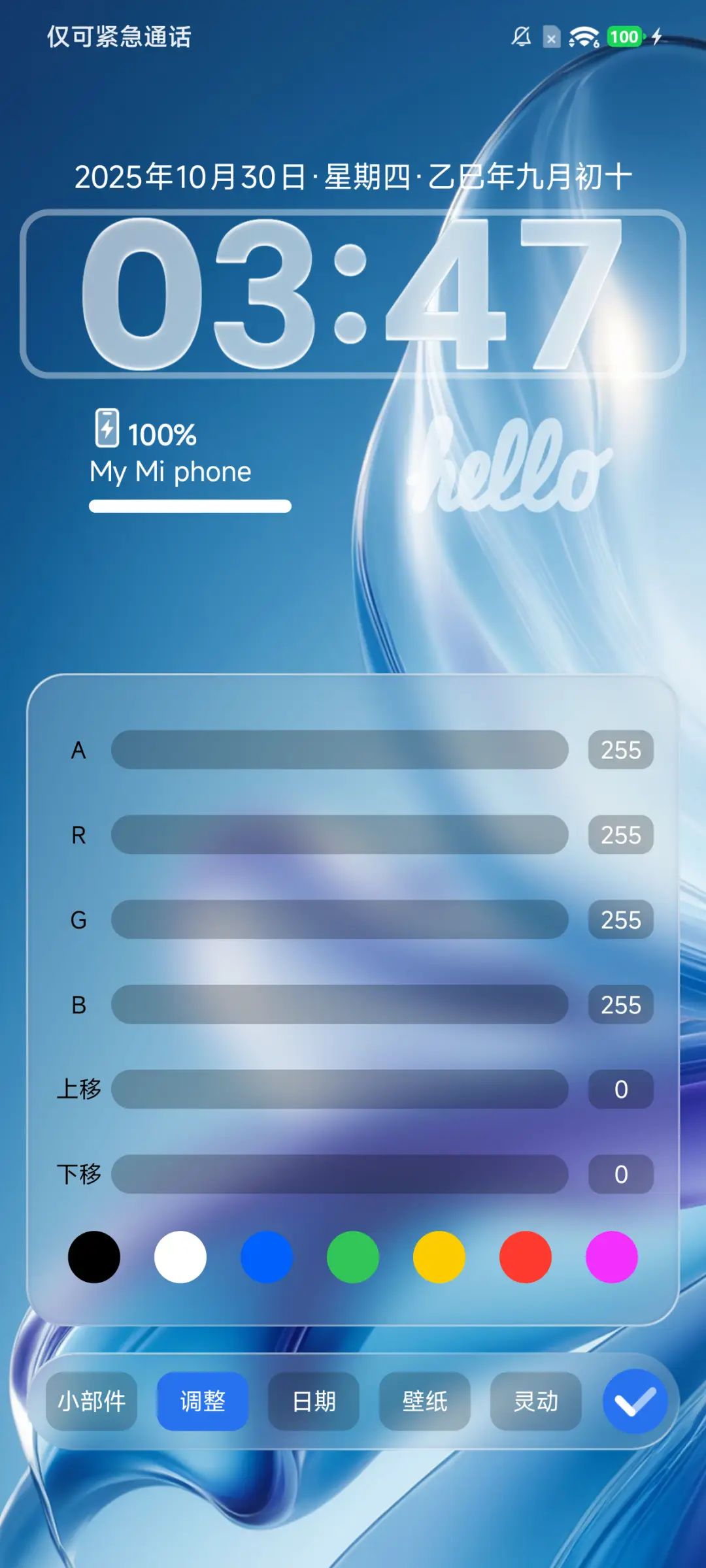The width and height of the screenshot is (706, 1568).
Task: Select the magenta color swatch
Action: tap(612, 1257)
